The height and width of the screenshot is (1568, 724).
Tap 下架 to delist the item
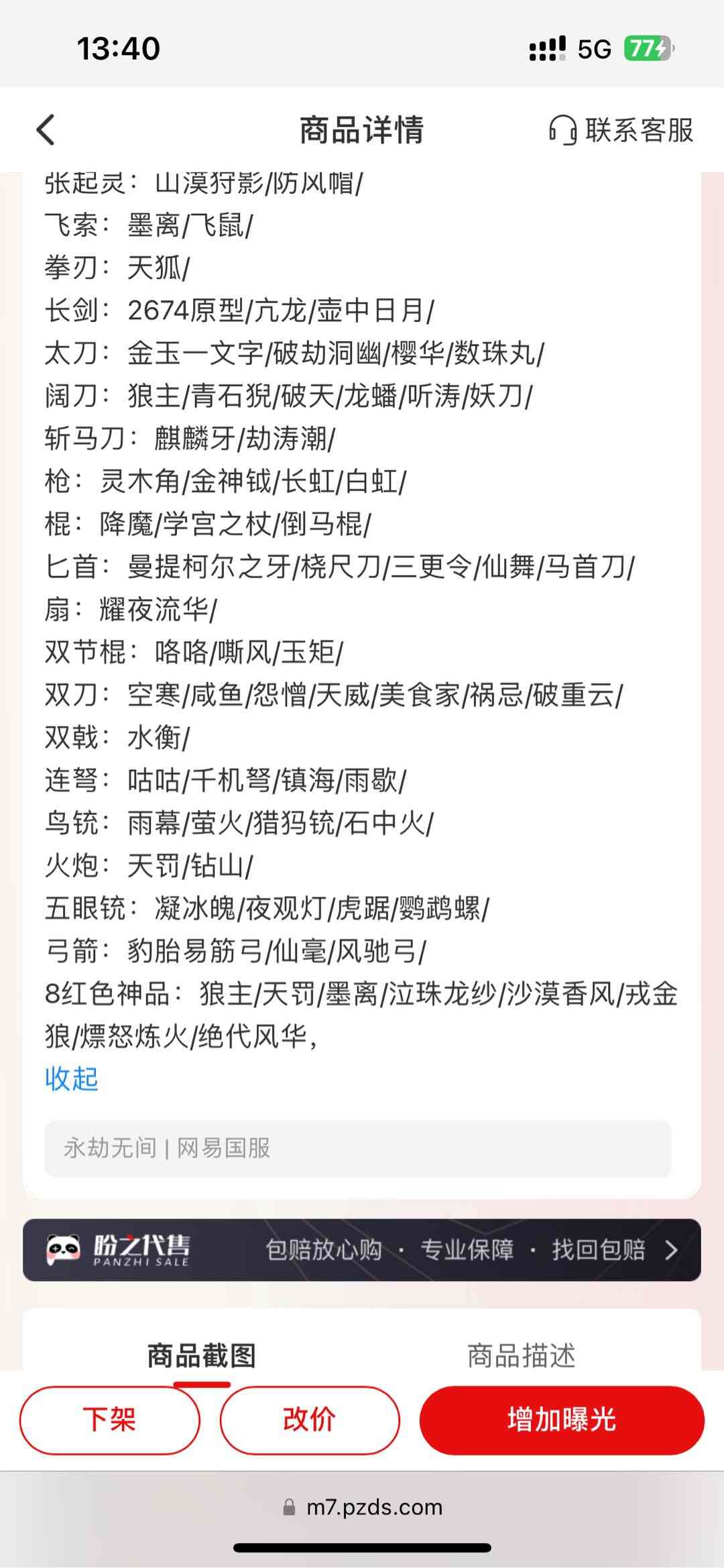pyautogui.click(x=110, y=1420)
